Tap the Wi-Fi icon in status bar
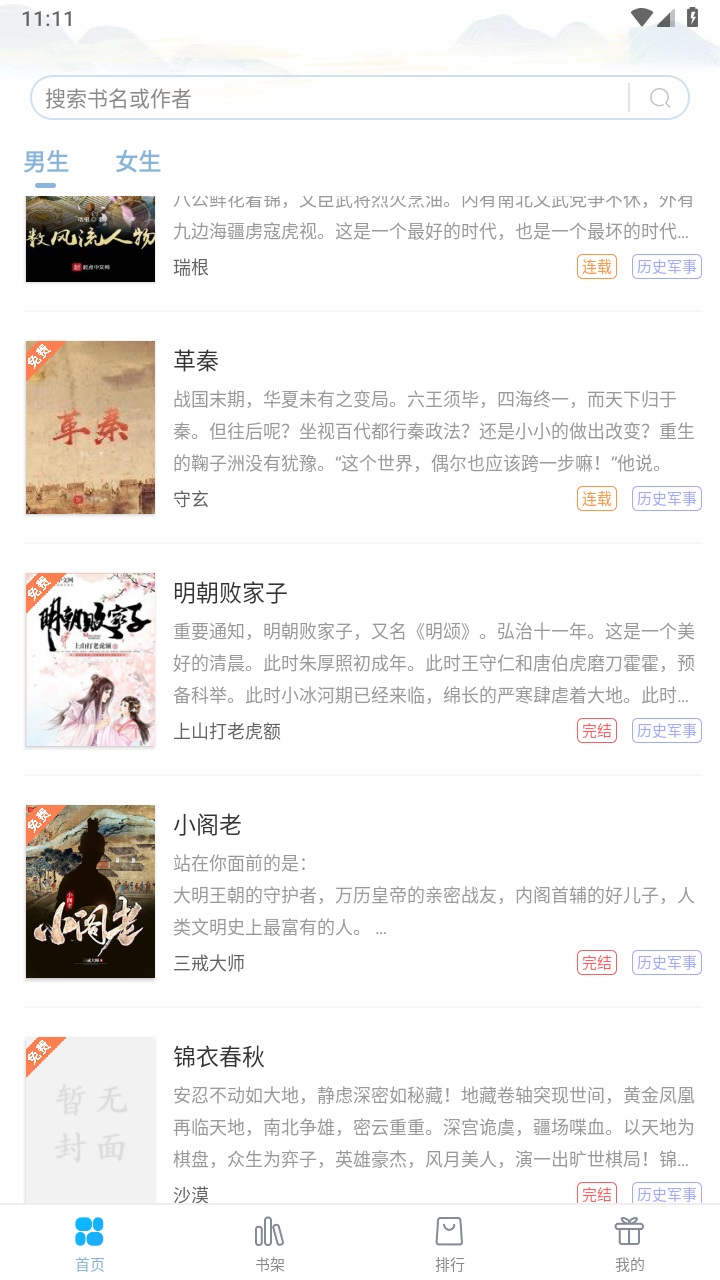 click(x=644, y=16)
